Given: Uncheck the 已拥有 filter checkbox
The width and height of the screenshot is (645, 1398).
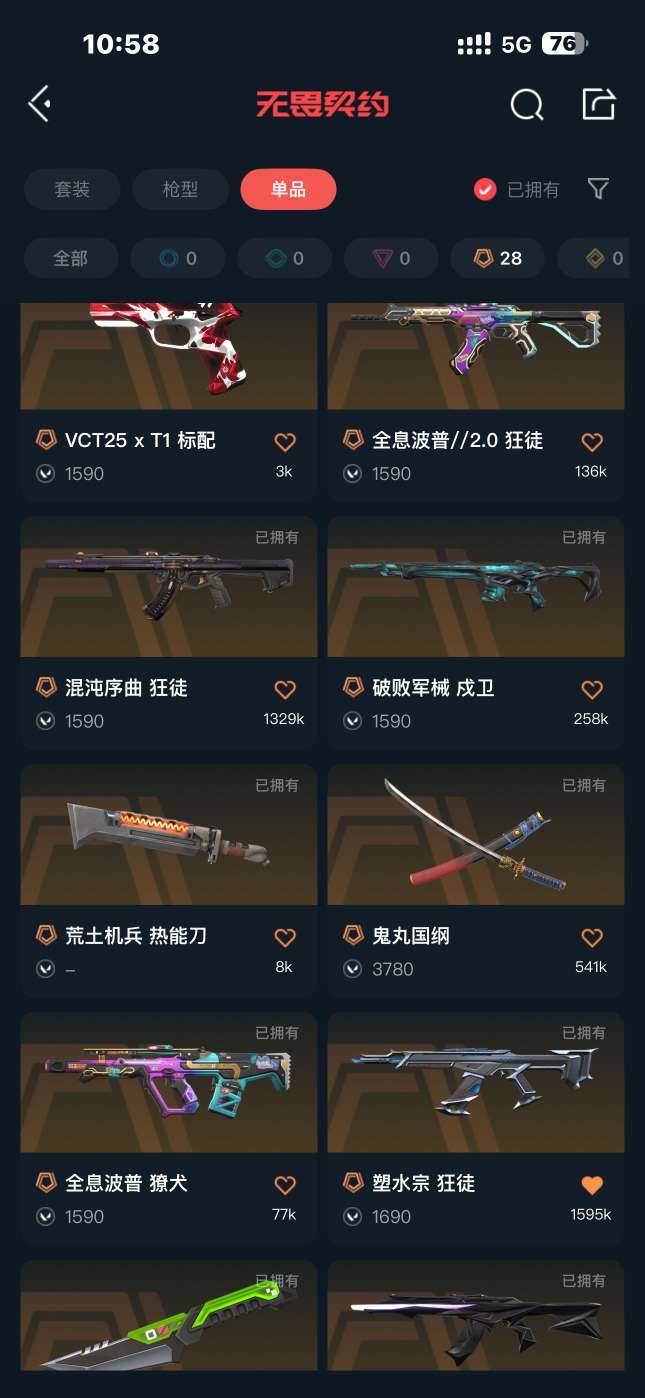Looking at the screenshot, I should [485, 189].
